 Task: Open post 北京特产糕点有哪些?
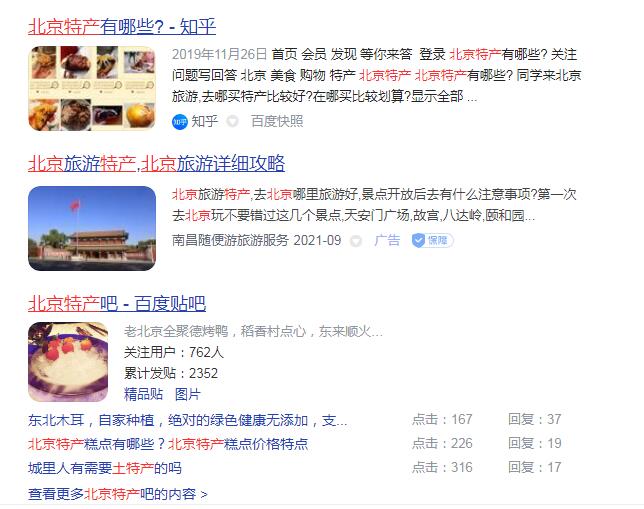coord(168,443)
